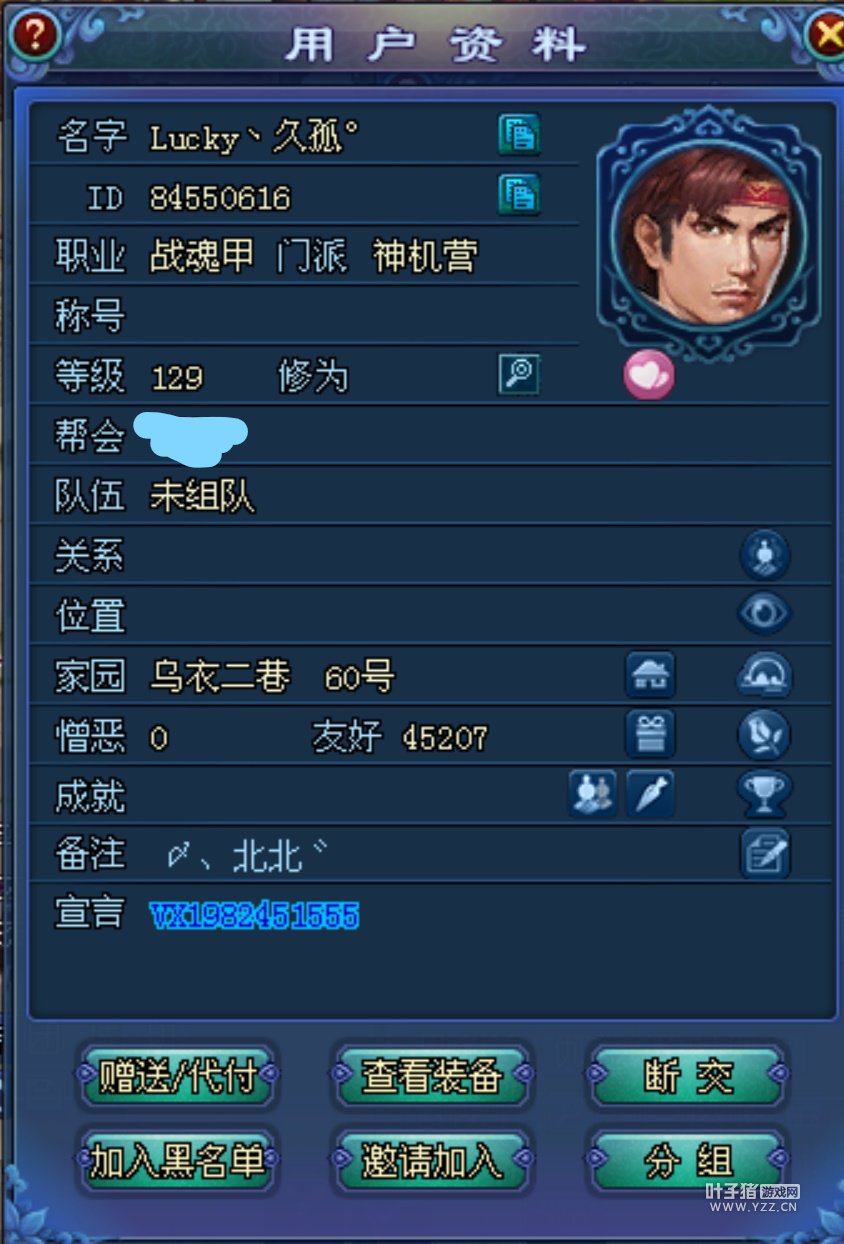View equipment with 查看装备
Viewport: 844px width, 1244px height.
tap(432, 1077)
